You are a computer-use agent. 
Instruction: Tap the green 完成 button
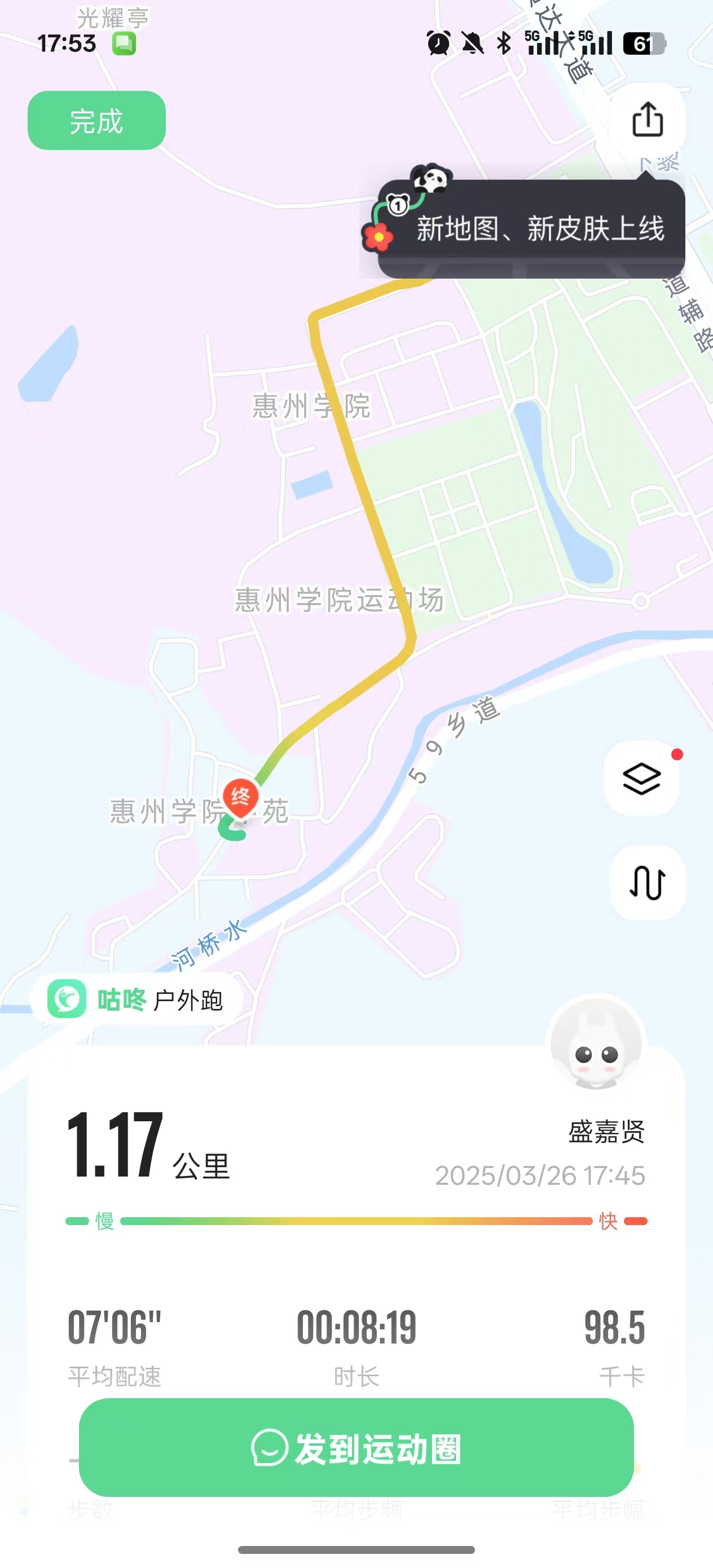point(96,121)
